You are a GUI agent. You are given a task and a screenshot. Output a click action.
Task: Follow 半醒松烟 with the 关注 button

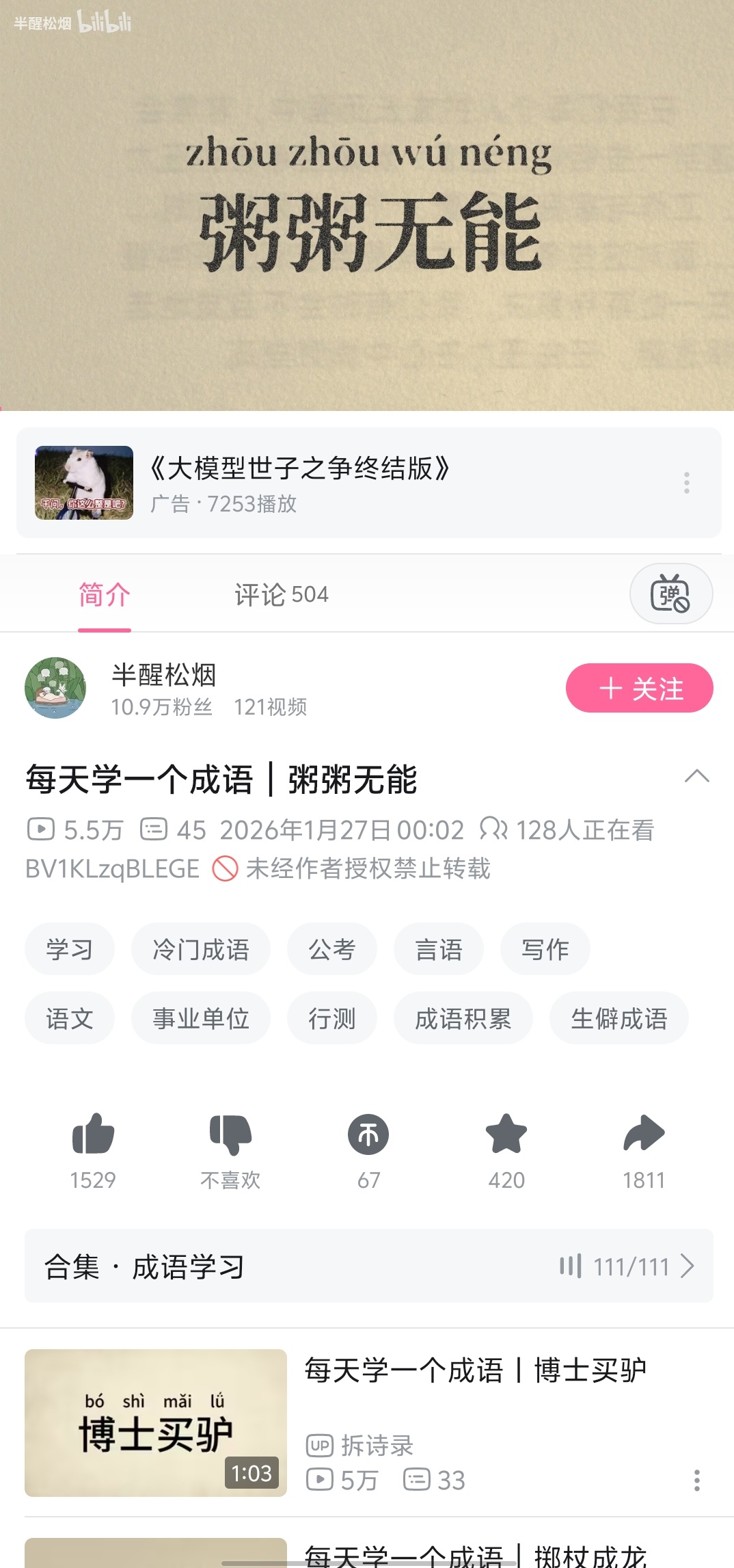(x=639, y=688)
